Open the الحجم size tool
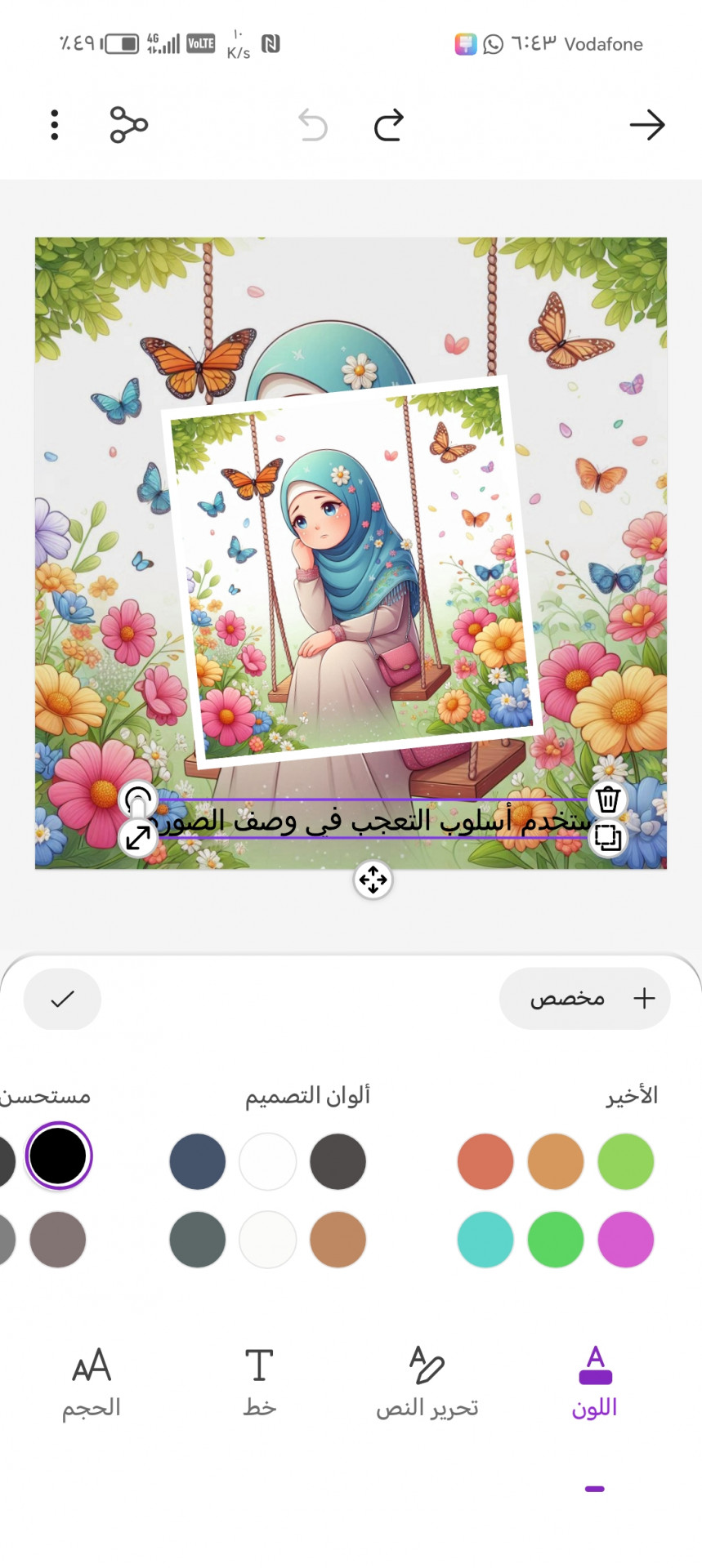Screen dimensions: 702x1568 click(92, 1383)
